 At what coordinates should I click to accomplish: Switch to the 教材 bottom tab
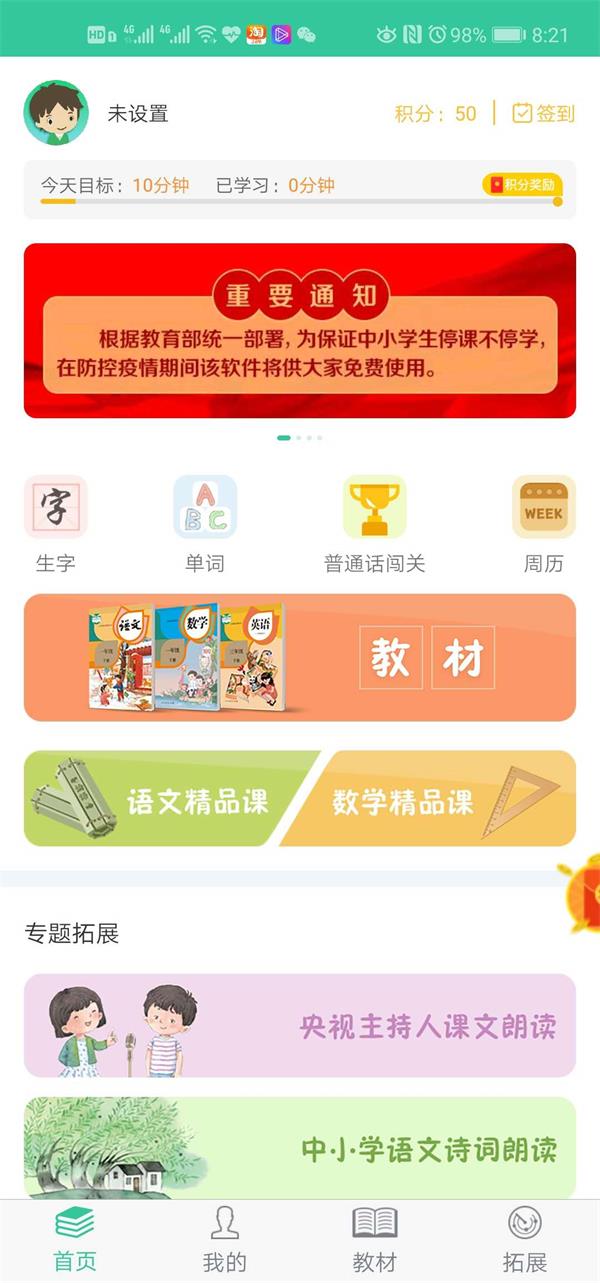pyautogui.click(x=375, y=1240)
